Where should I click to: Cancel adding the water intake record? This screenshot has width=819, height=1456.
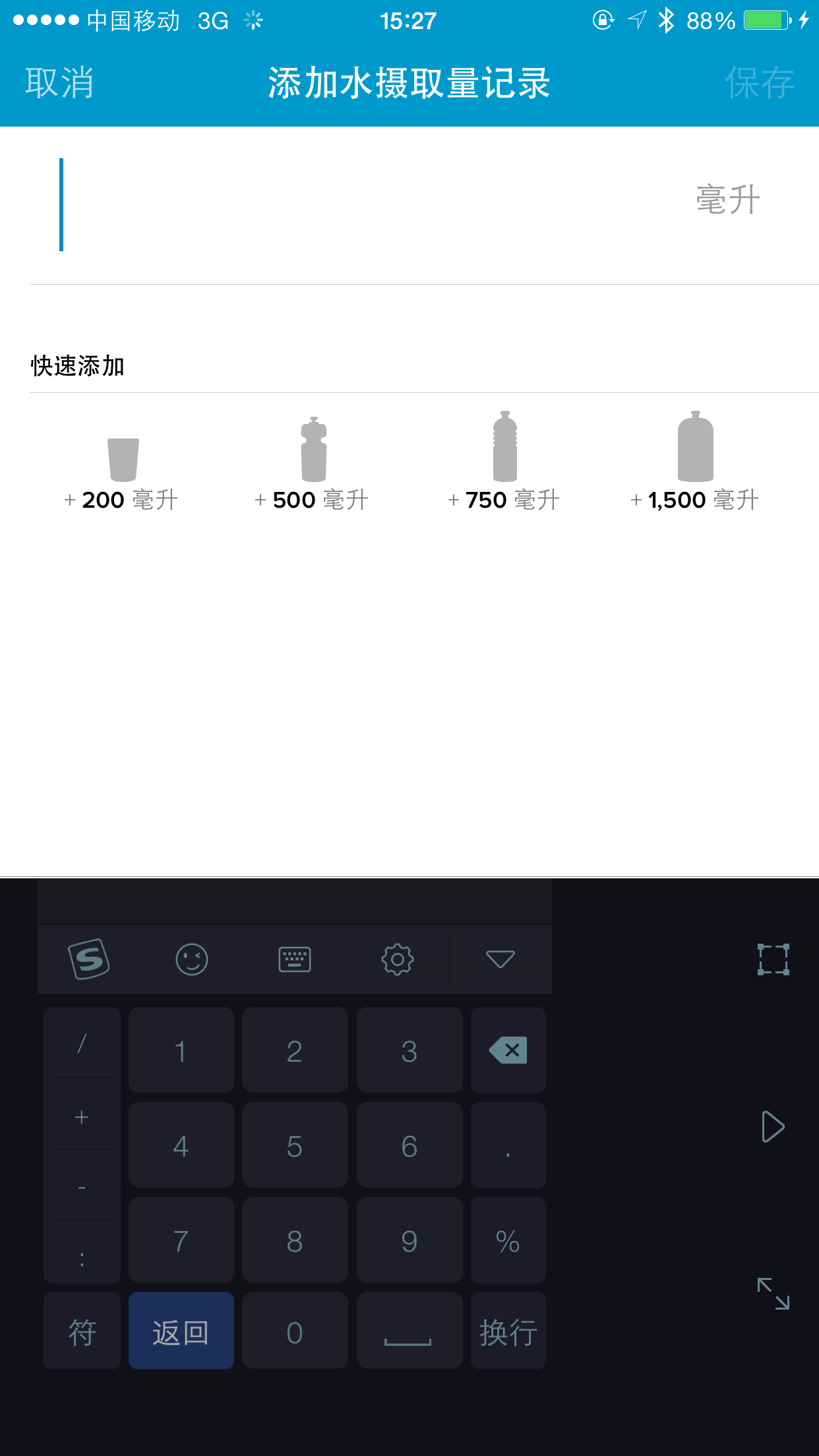[59, 83]
